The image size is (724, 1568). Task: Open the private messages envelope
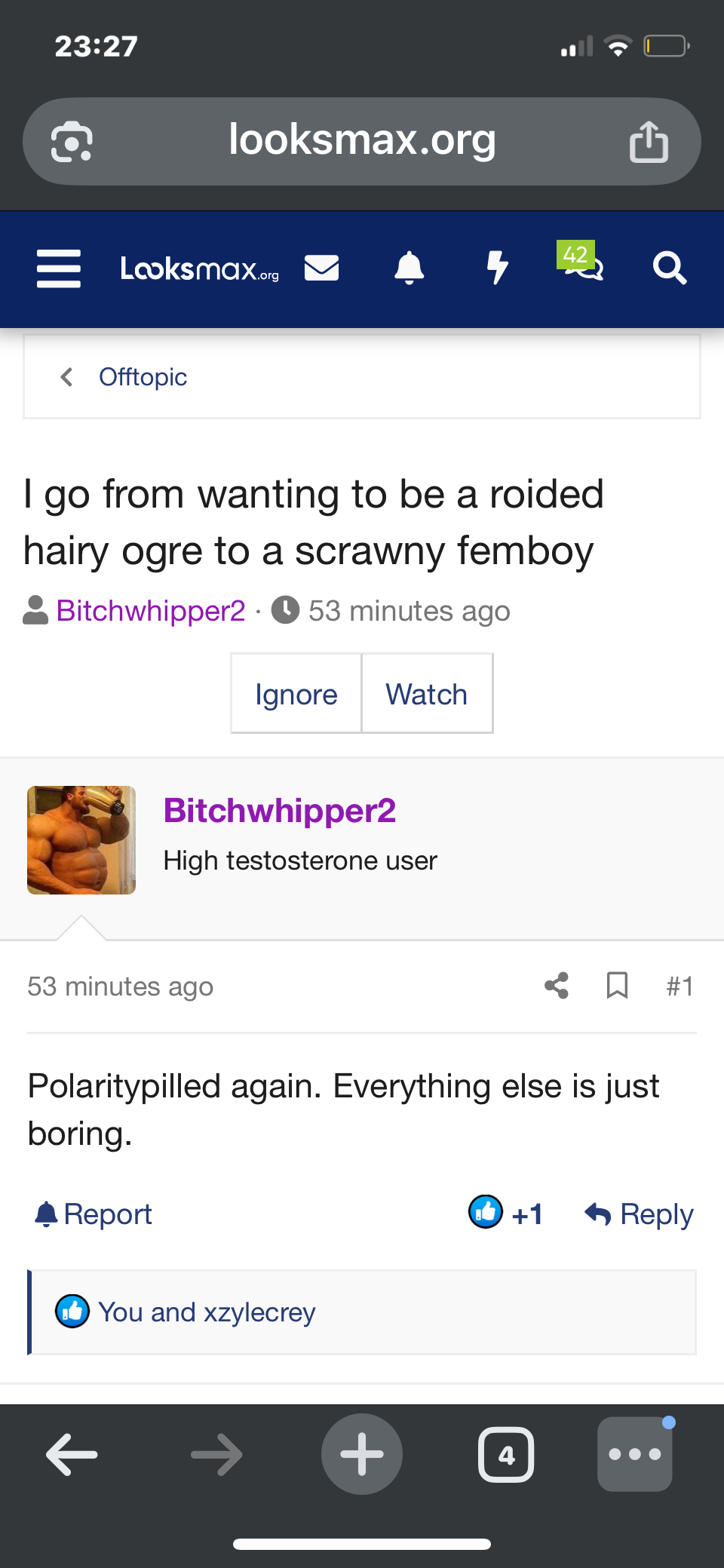point(321,268)
